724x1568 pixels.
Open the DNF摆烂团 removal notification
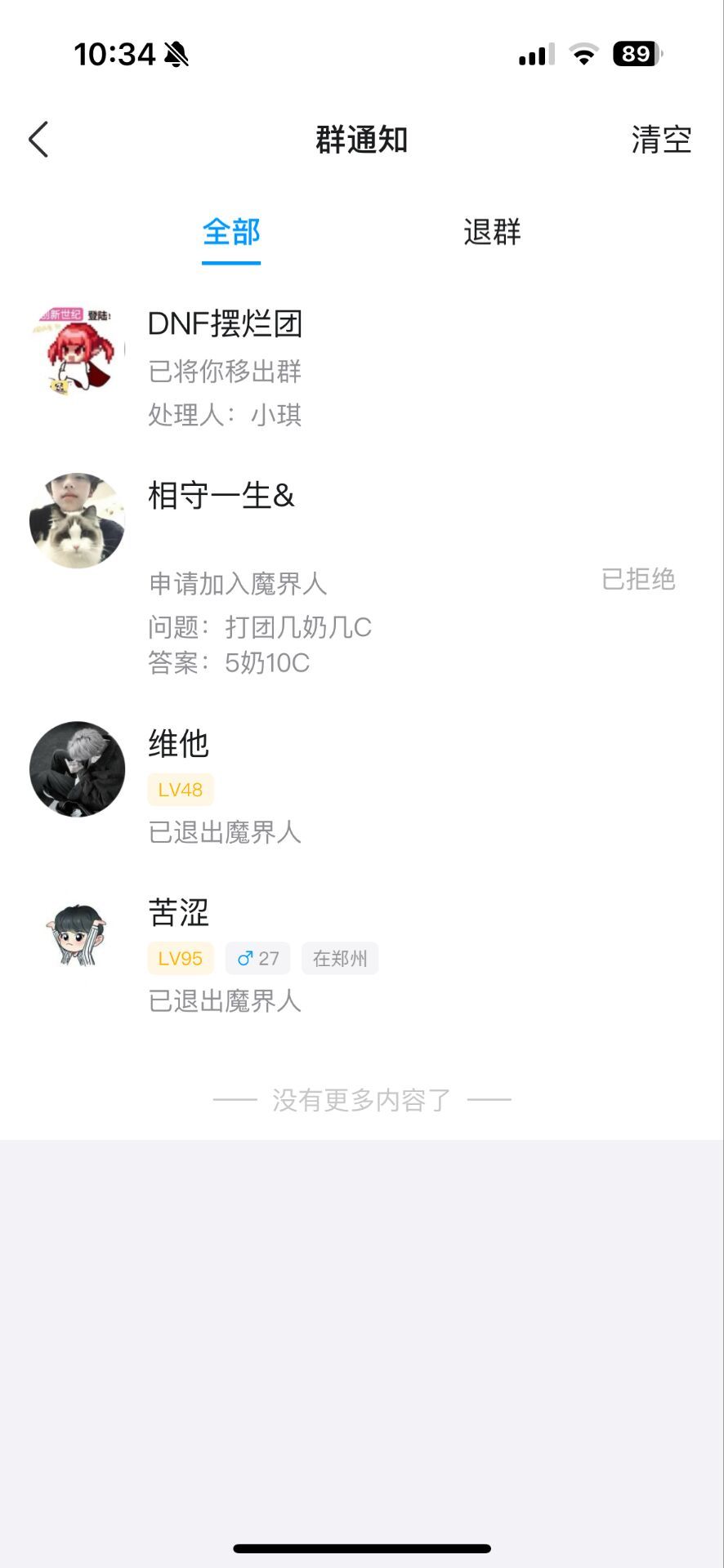[362, 367]
